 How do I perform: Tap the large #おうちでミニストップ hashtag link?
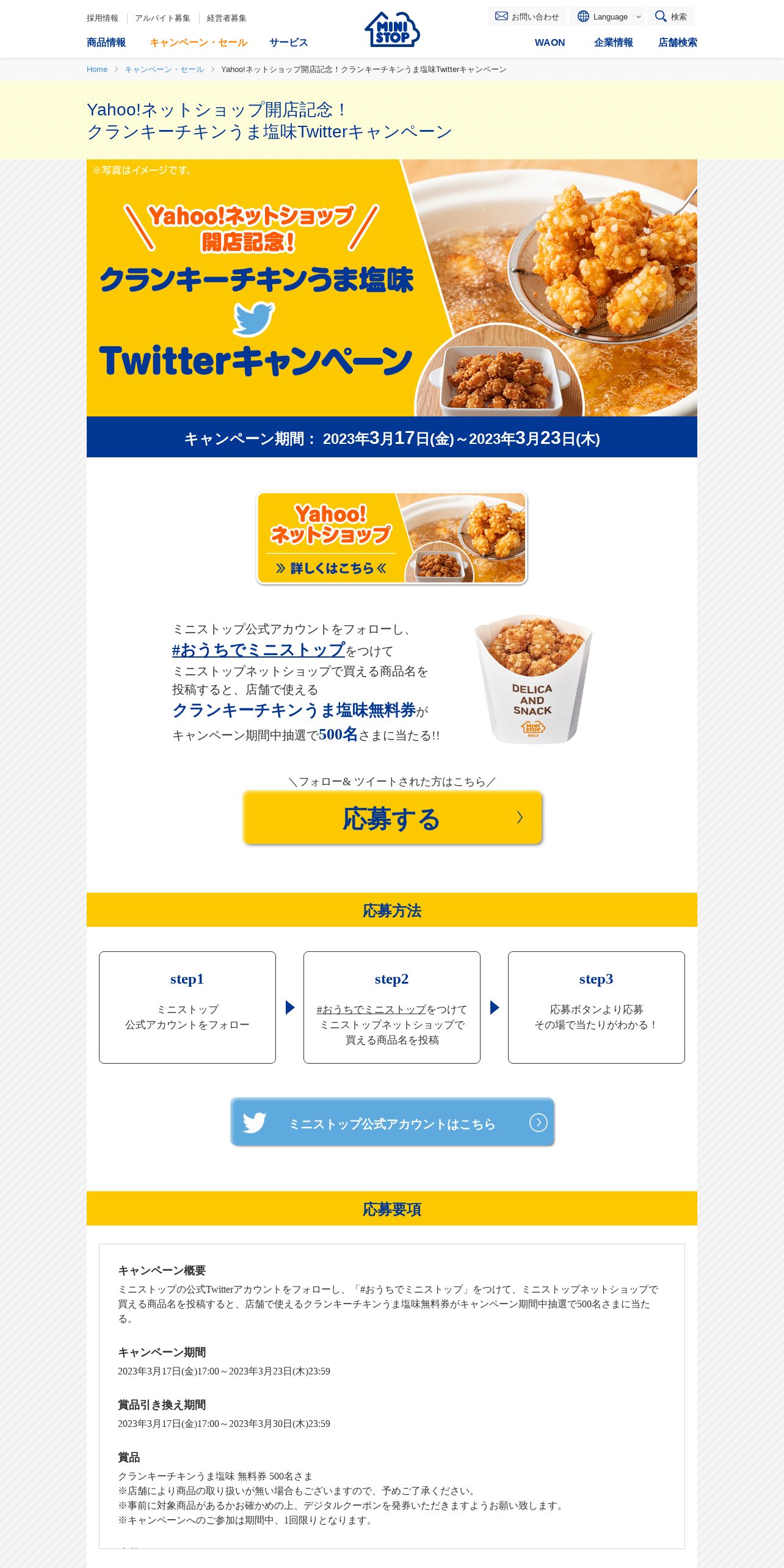point(259,650)
